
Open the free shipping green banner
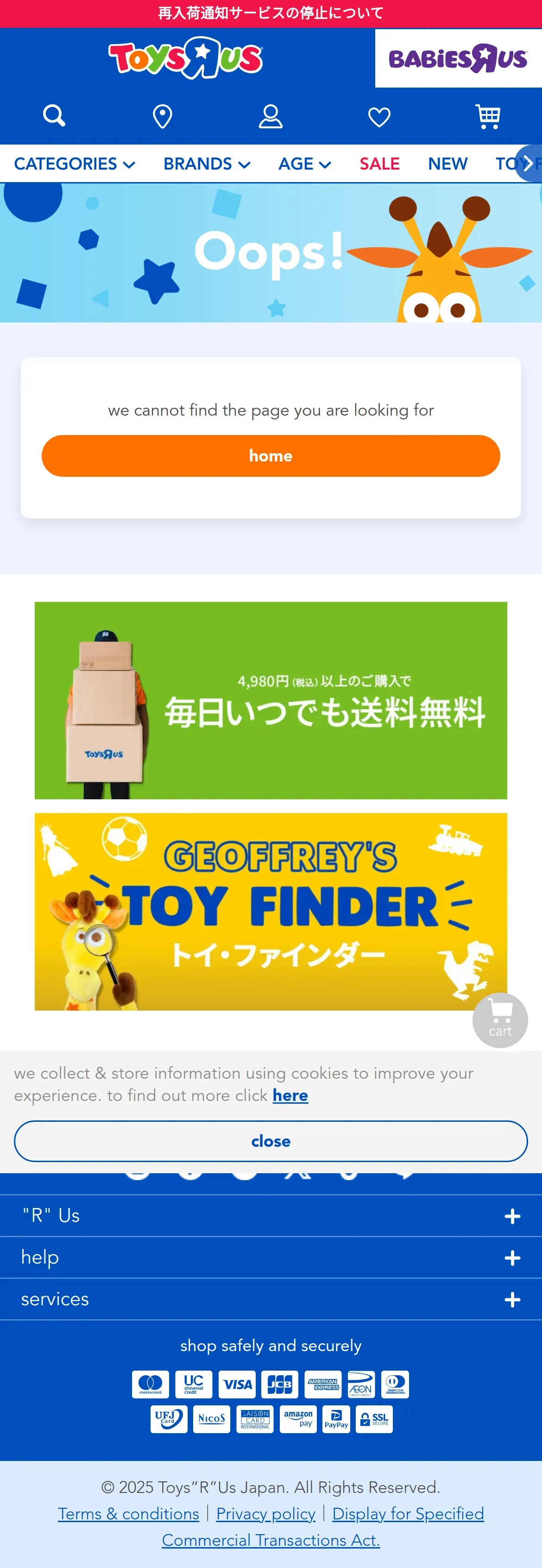271,701
